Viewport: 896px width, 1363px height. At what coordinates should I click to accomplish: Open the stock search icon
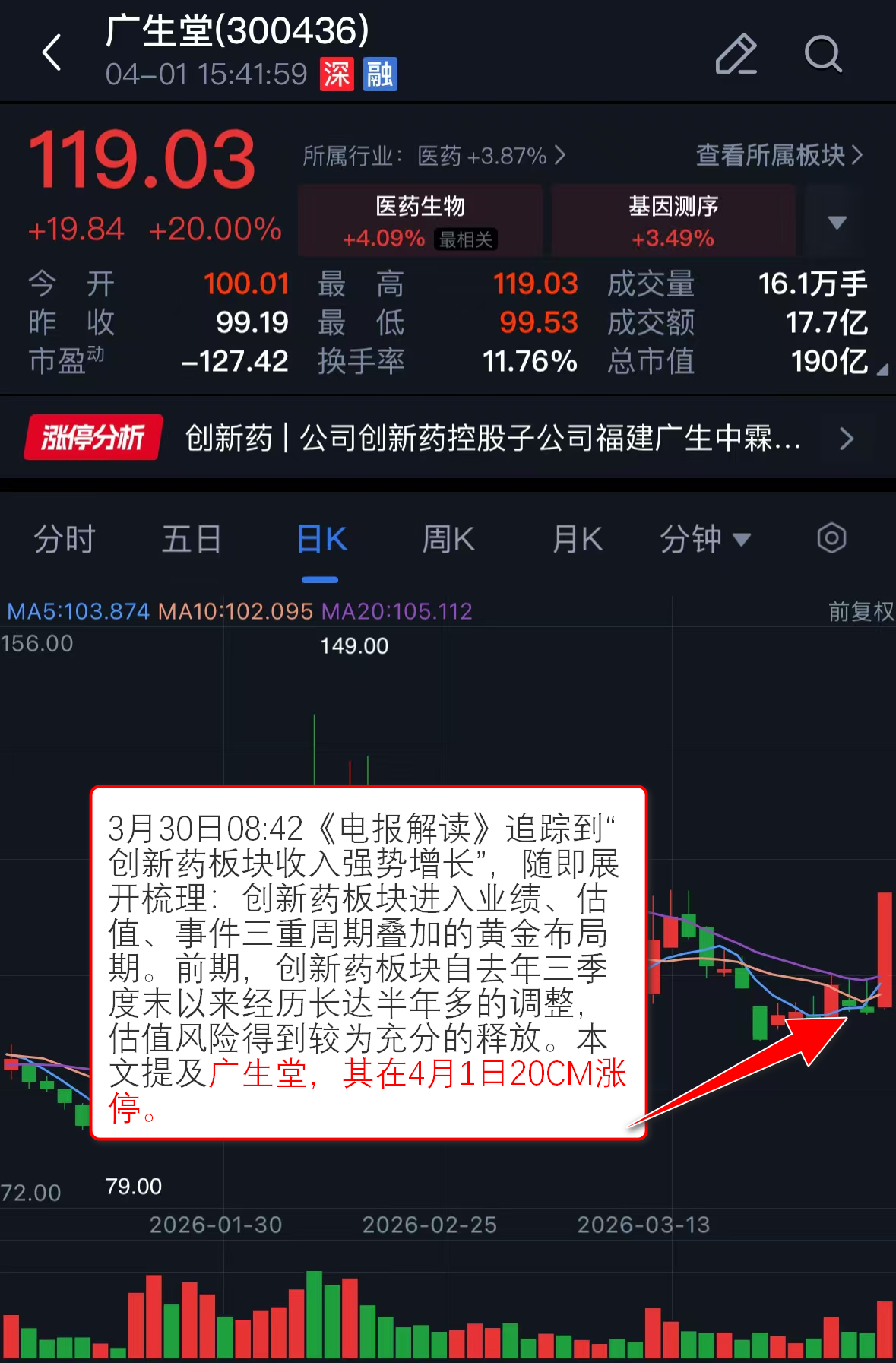point(823,54)
